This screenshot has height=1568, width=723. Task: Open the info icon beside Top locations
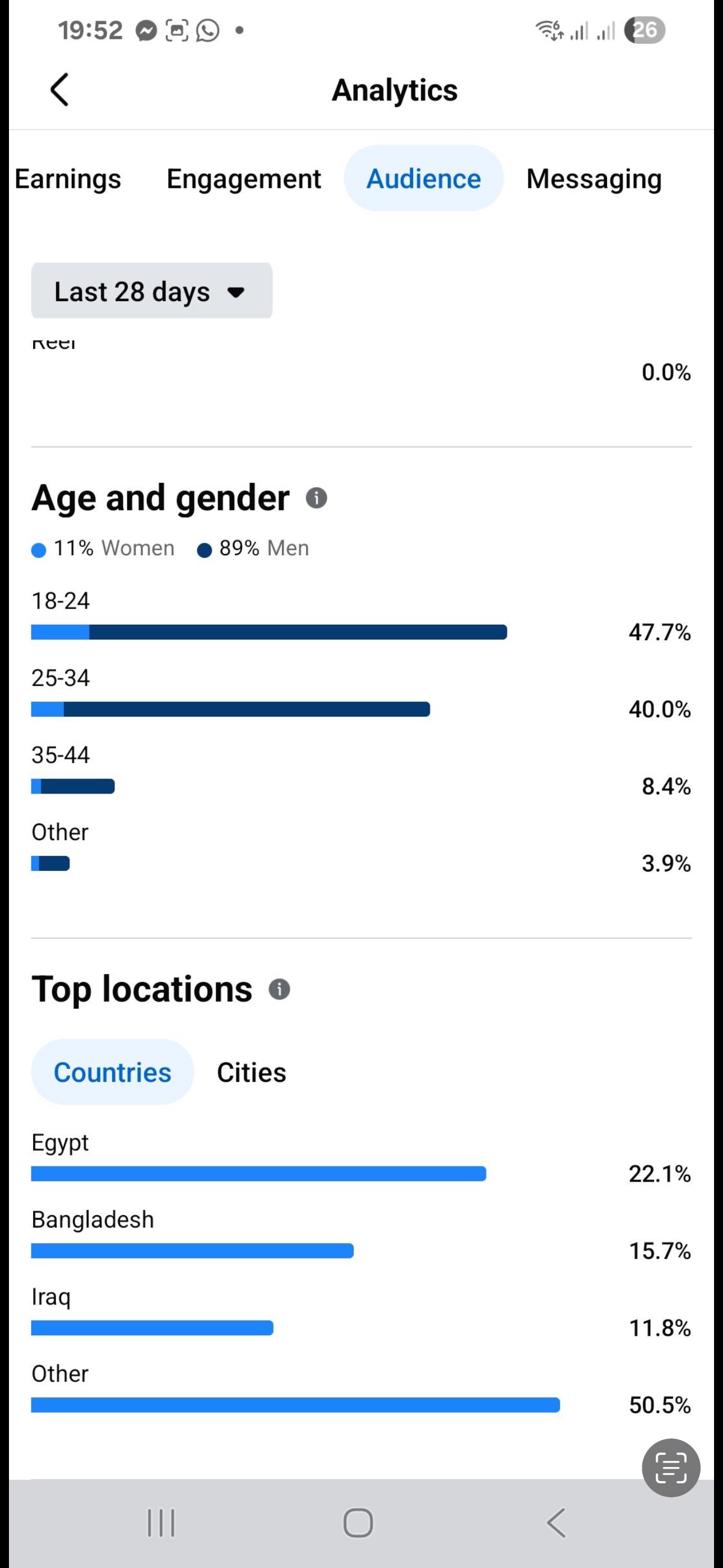[x=279, y=989]
